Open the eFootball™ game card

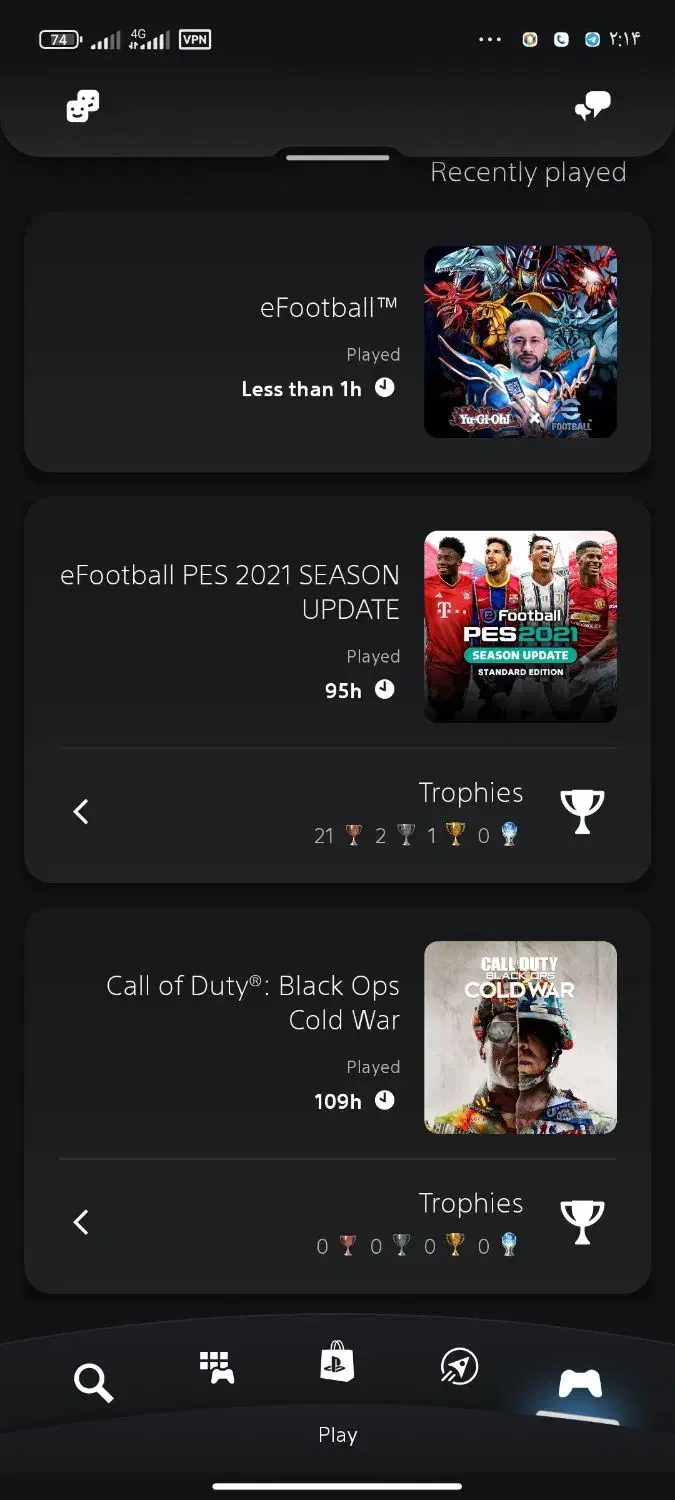[337, 342]
